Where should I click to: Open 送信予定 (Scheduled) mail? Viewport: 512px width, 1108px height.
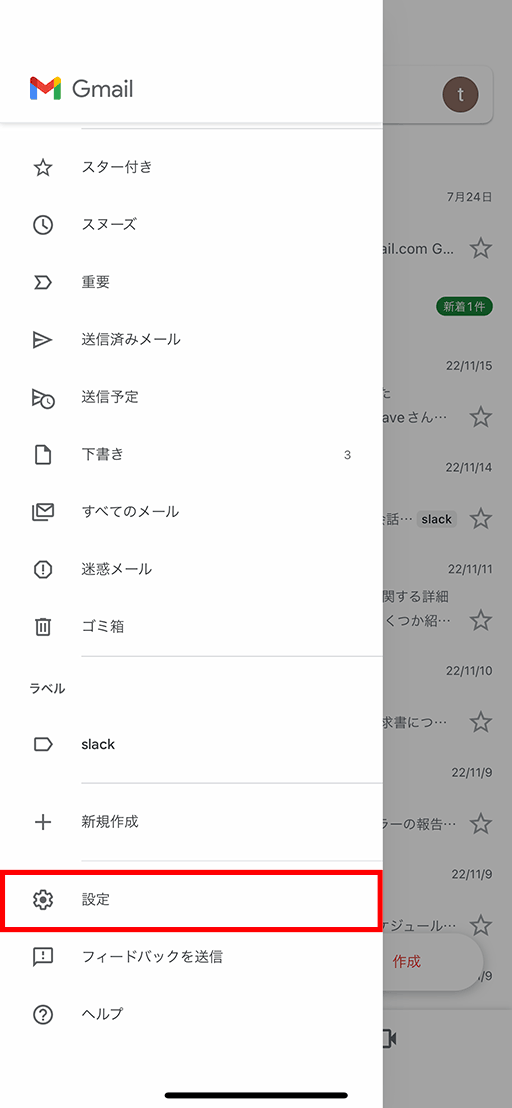pos(191,397)
